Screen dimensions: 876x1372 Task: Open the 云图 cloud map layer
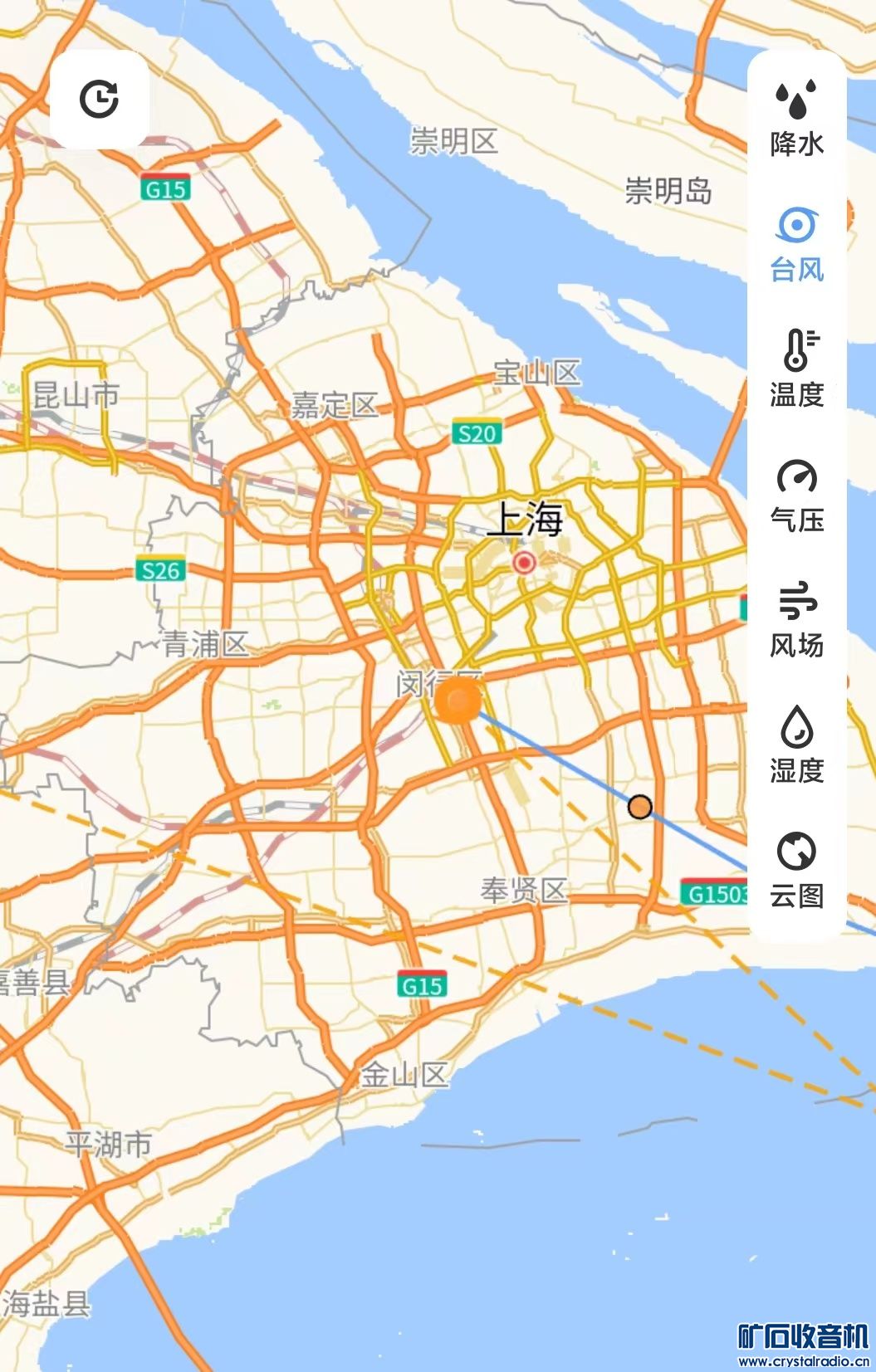[x=796, y=870]
